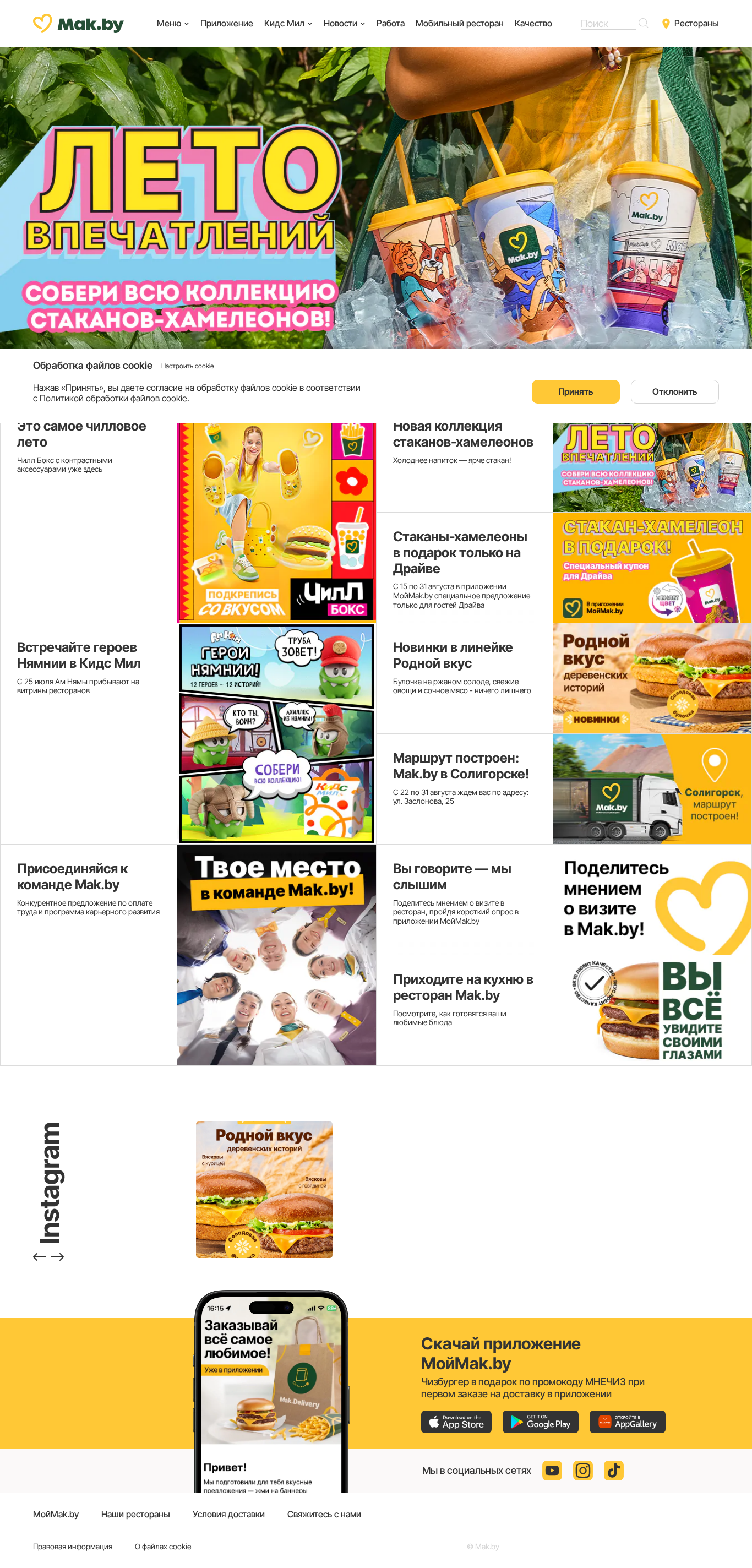Open the Рестораны locator
This screenshot has width=752, height=1568.
pos(690,23)
